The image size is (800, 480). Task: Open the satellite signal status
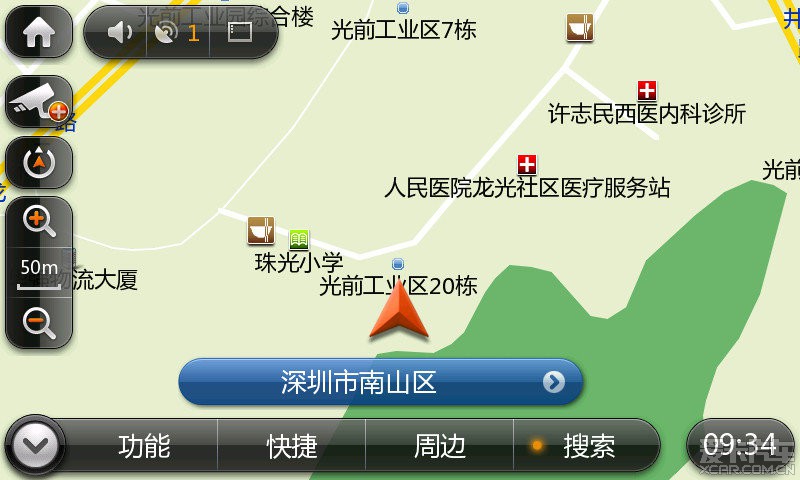(x=168, y=33)
